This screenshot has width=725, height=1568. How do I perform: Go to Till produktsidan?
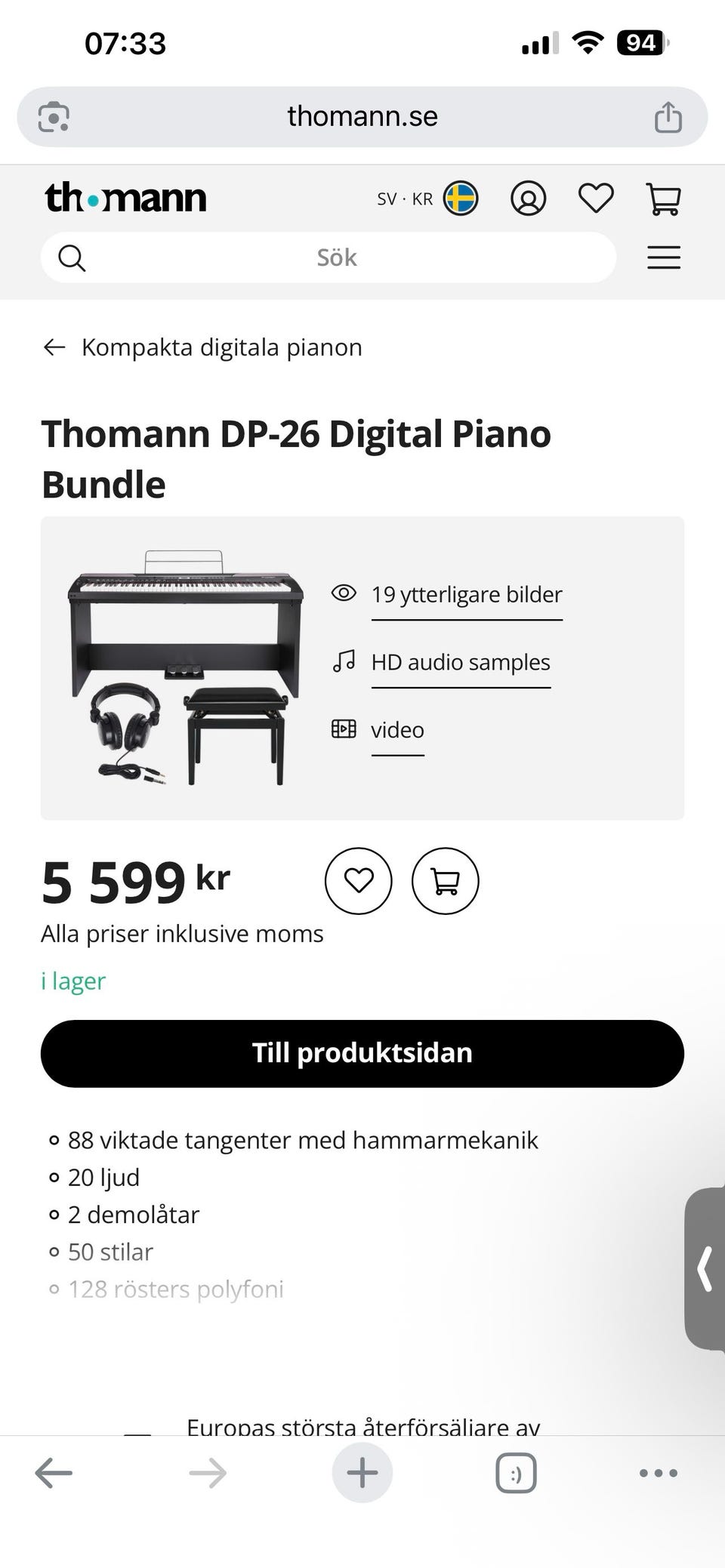362,1053
